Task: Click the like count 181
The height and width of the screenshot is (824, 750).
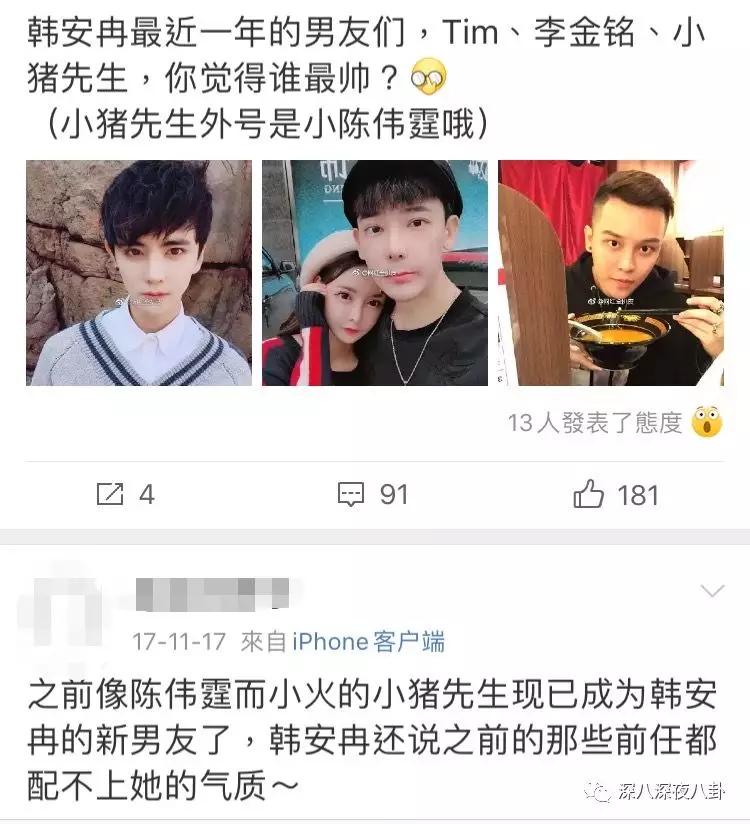Action: (x=639, y=492)
